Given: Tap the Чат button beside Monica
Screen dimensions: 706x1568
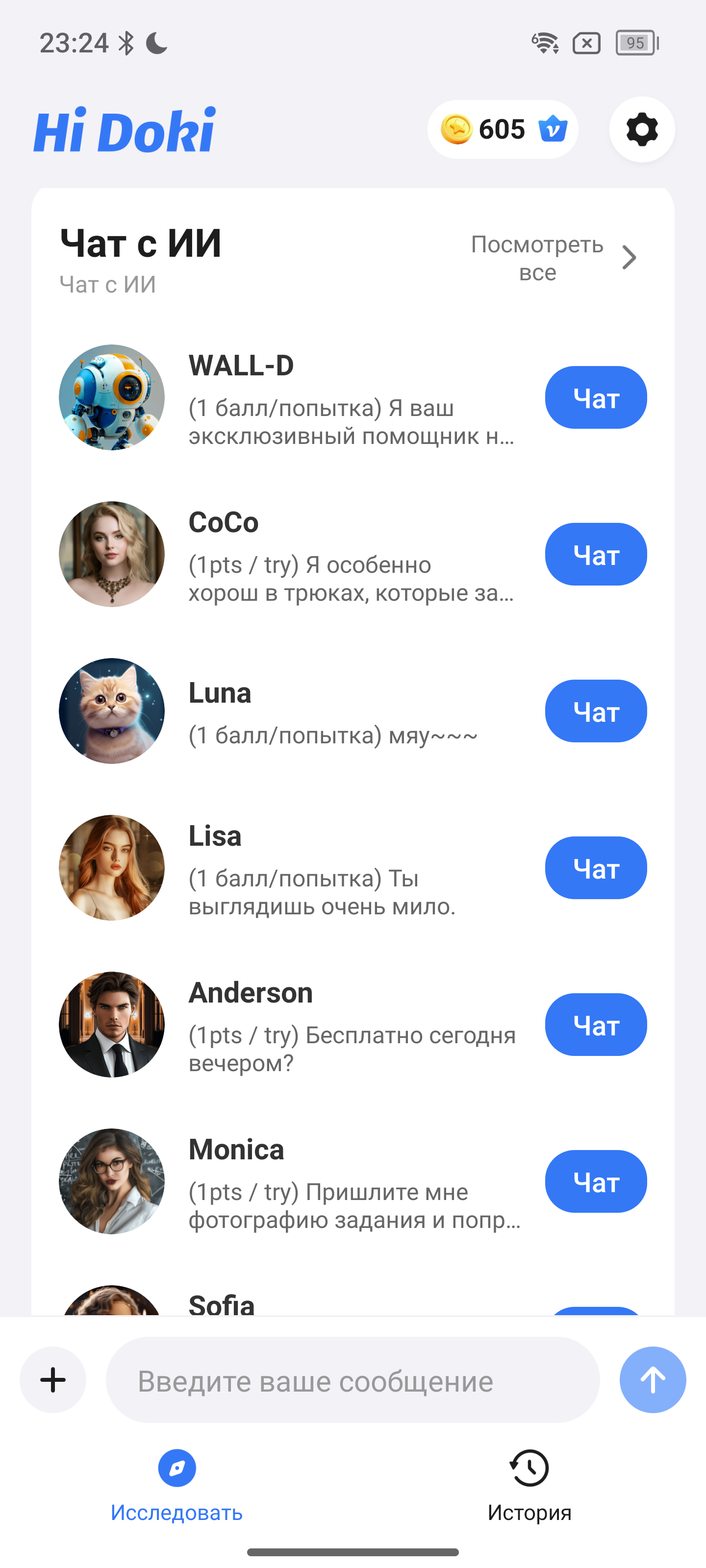Looking at the screenshot, I should click(x=595, y=1181).
